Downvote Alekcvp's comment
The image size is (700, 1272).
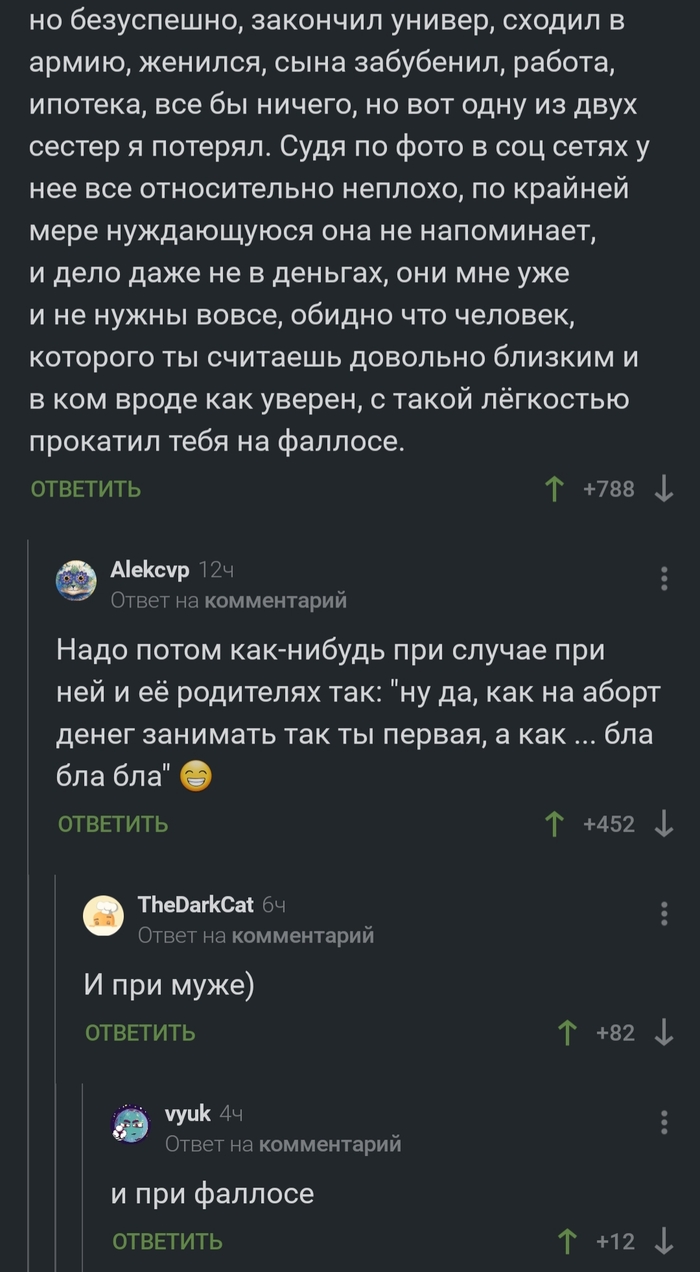(663, 824)
